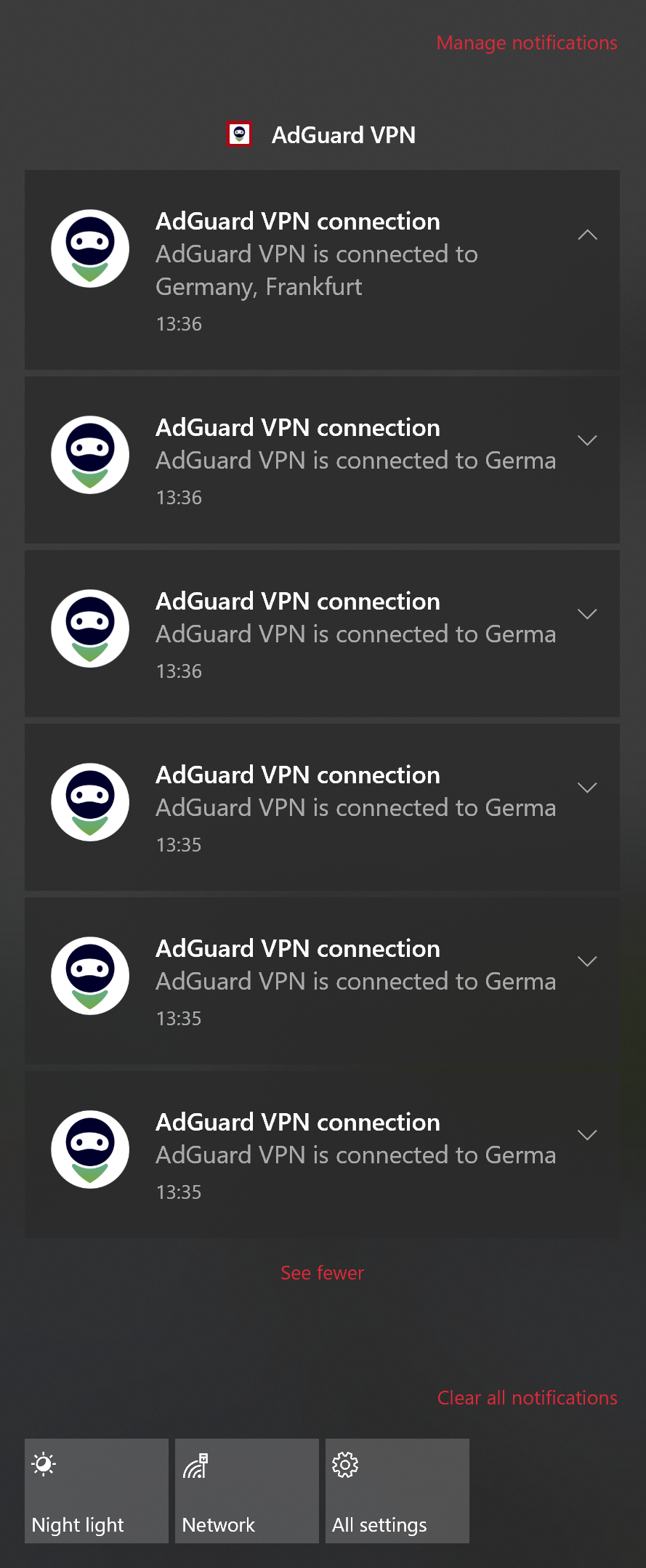This screenshot has width=646, height=1568.
Task: Clear all notifications
Action: point(527,1397)
